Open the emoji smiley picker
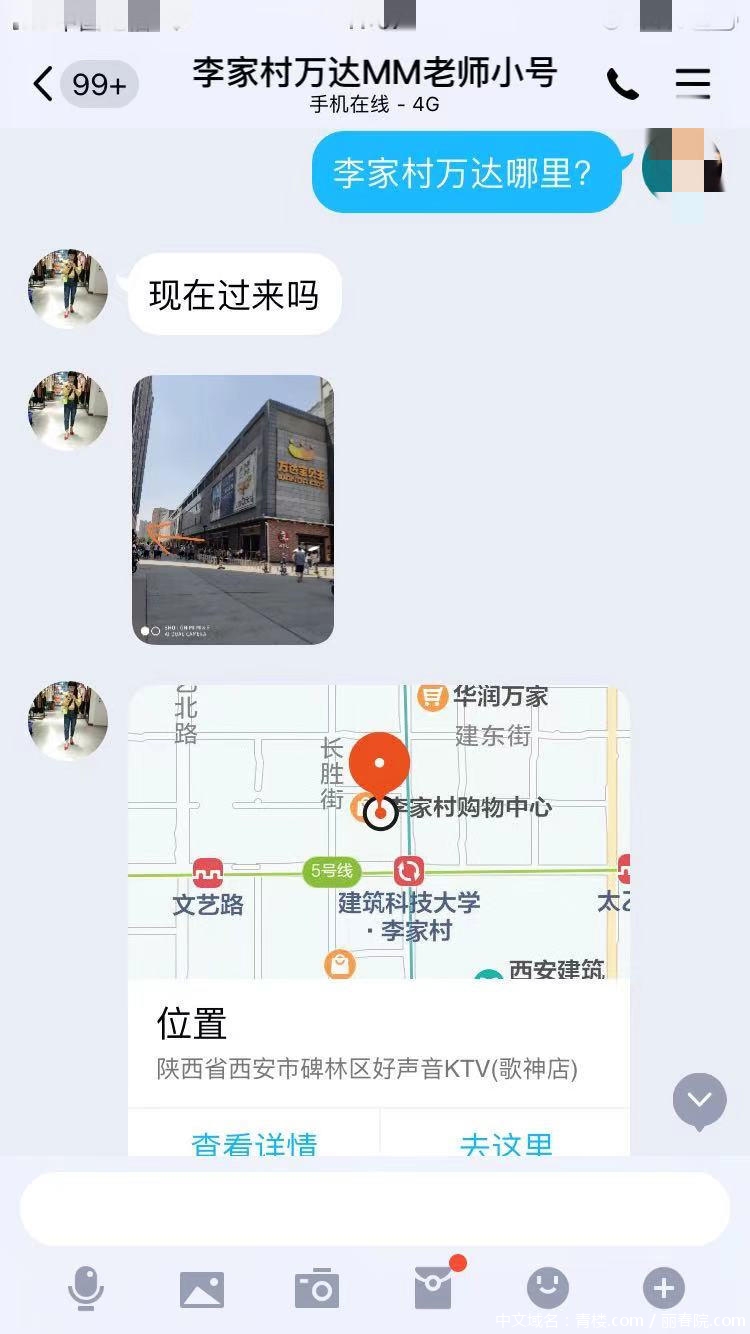 [x=548, y=1288]
